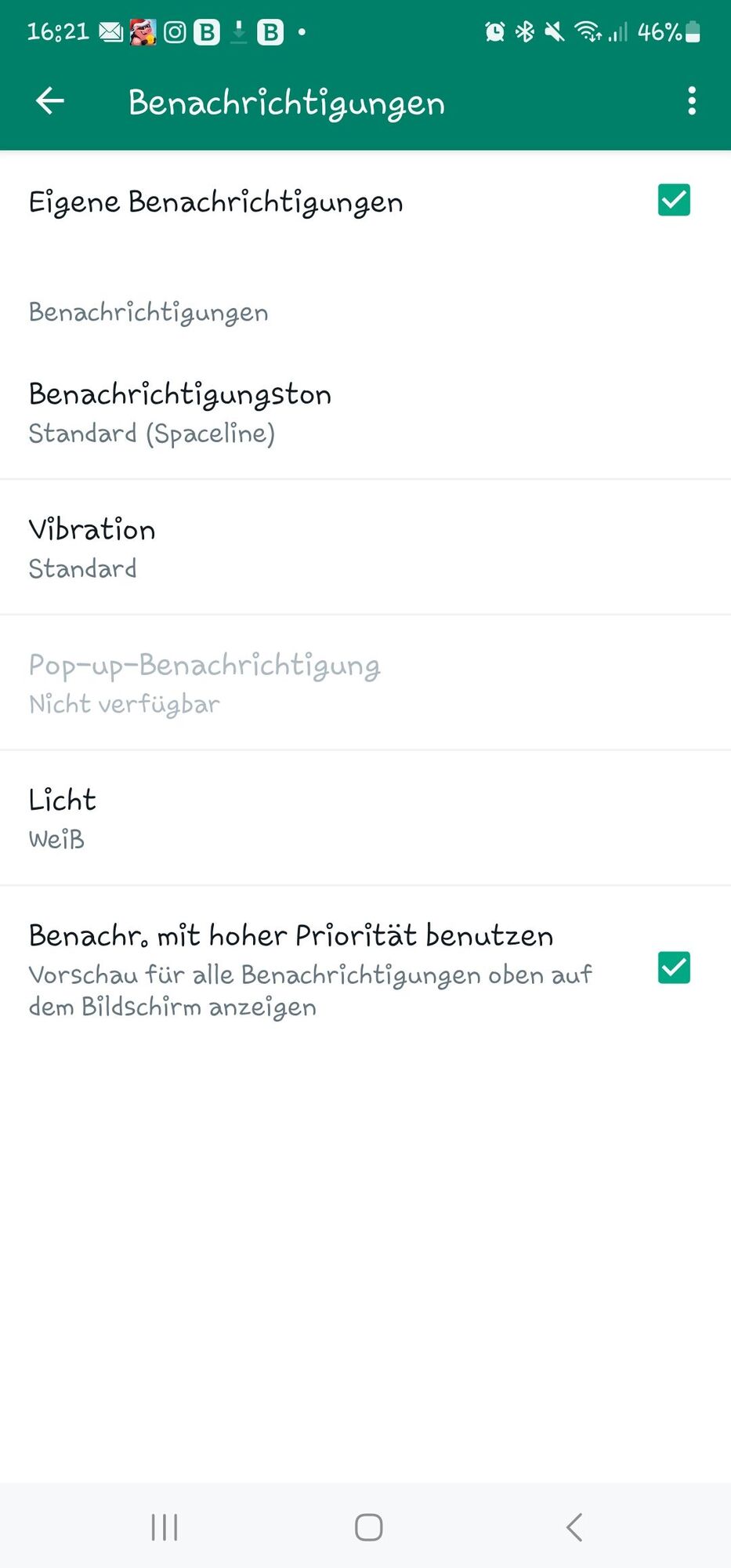Go back using the app bar arrow
The image size is (731, 1568).
[x=50, y=101]
